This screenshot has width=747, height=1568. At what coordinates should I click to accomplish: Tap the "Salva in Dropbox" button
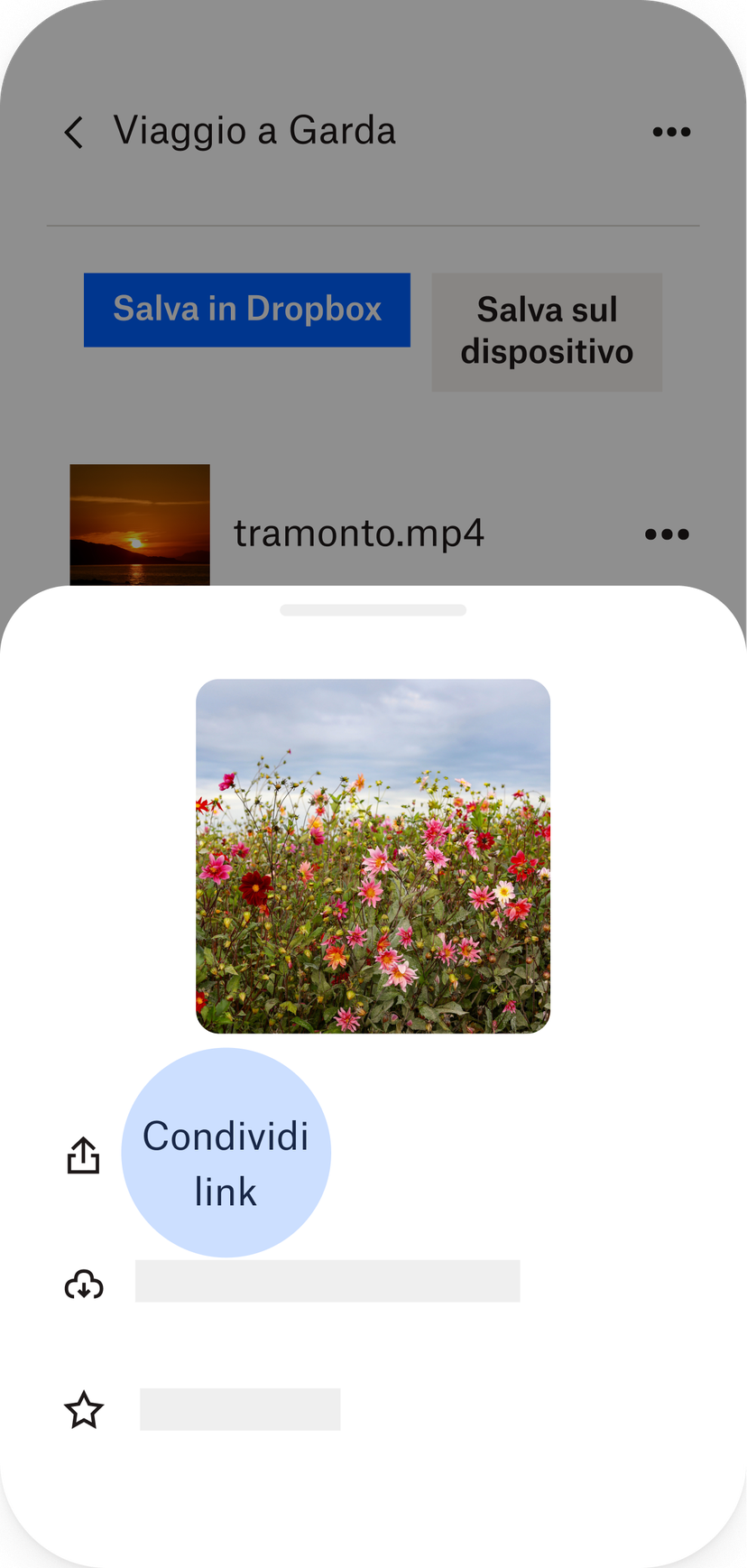pos(246,310)
